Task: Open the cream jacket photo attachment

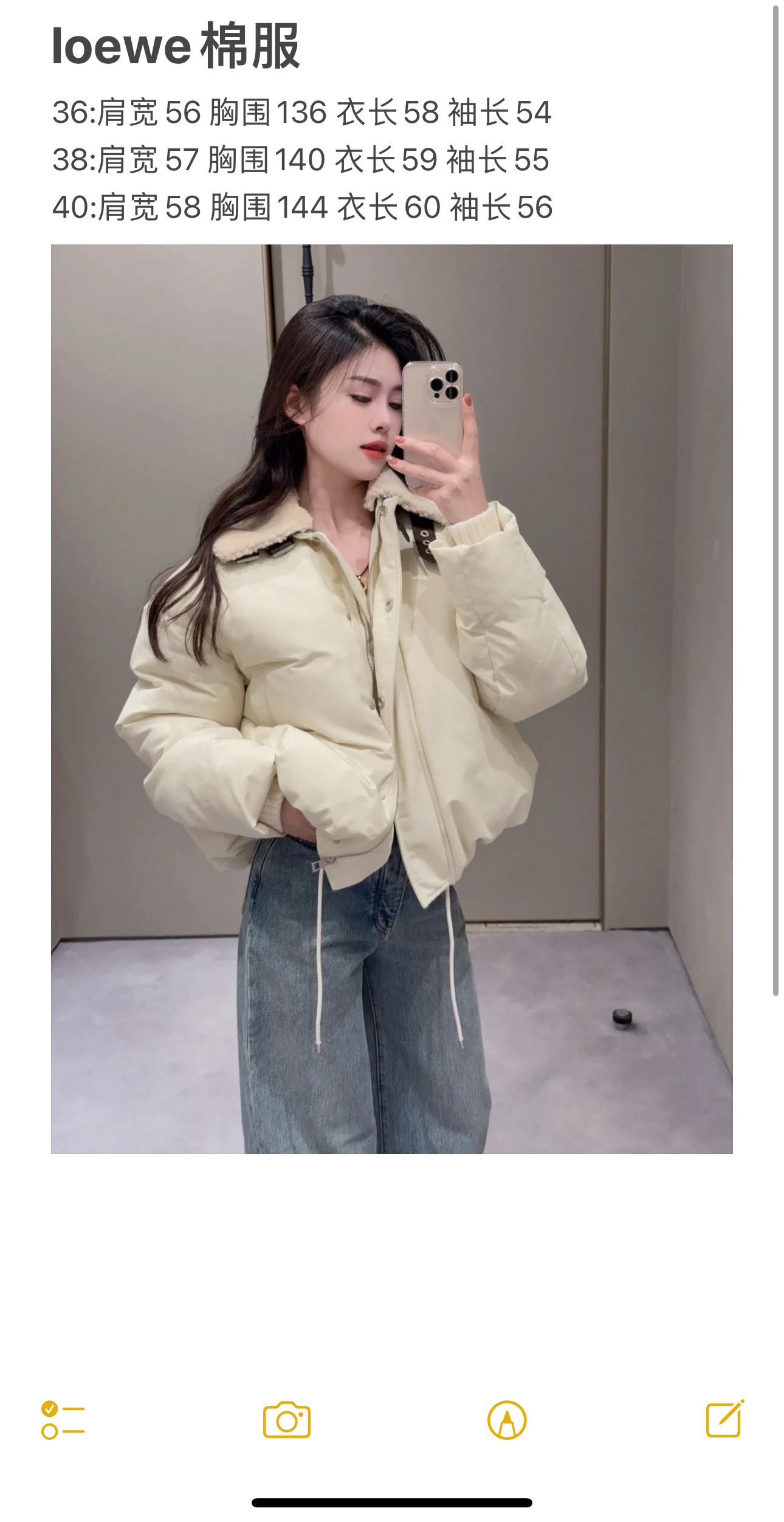Action: pos(391,699)
